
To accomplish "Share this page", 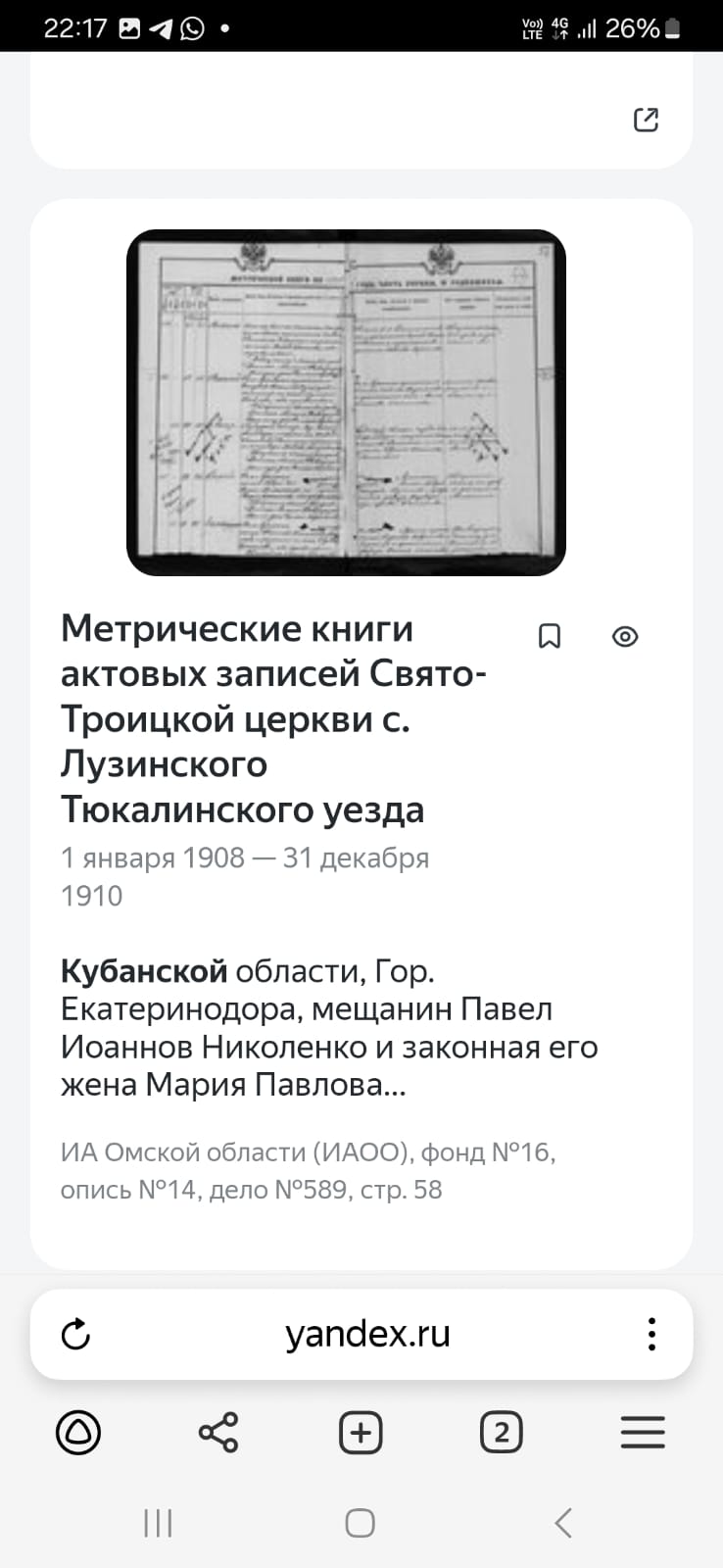I will click(x=218, y=1433).
